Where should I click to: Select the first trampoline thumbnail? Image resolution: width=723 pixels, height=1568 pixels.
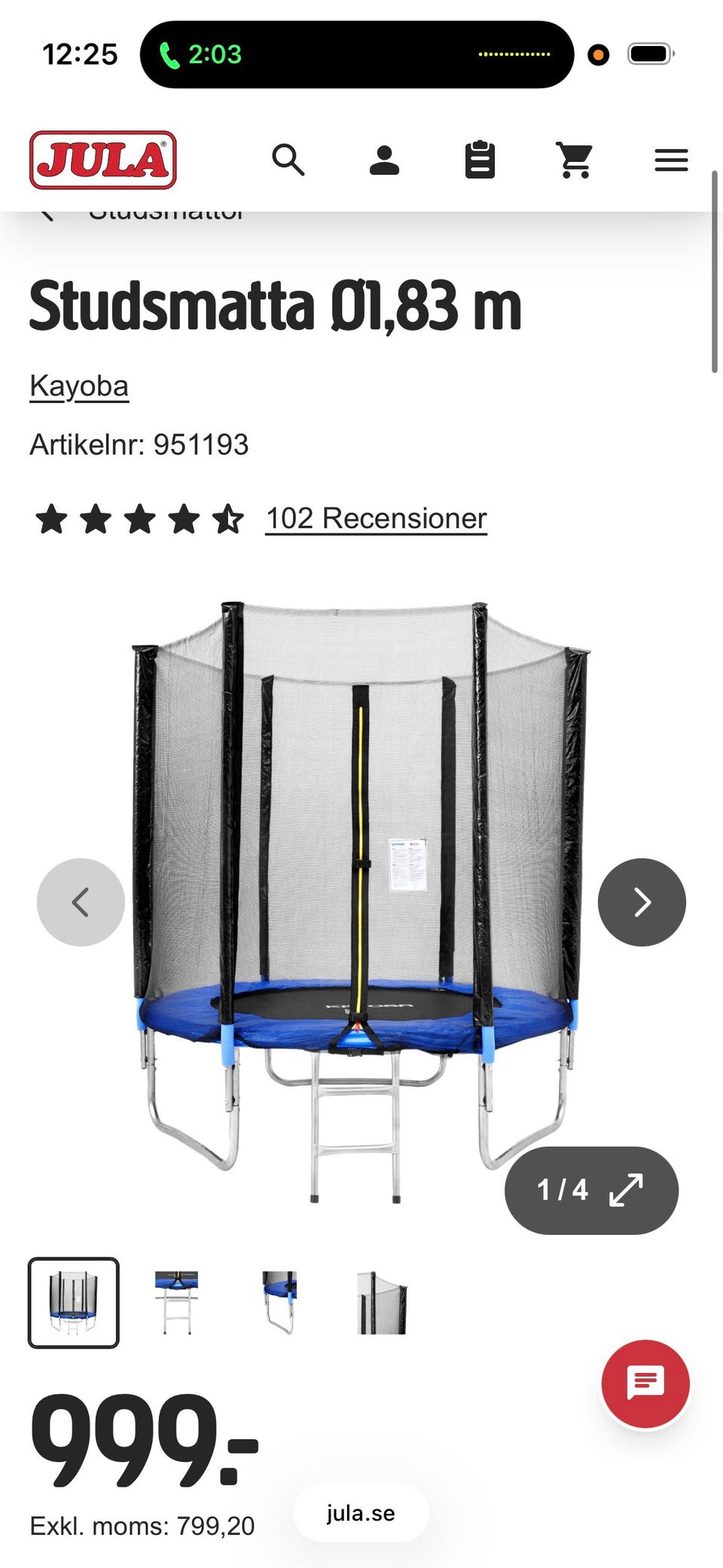(74, 1303)
